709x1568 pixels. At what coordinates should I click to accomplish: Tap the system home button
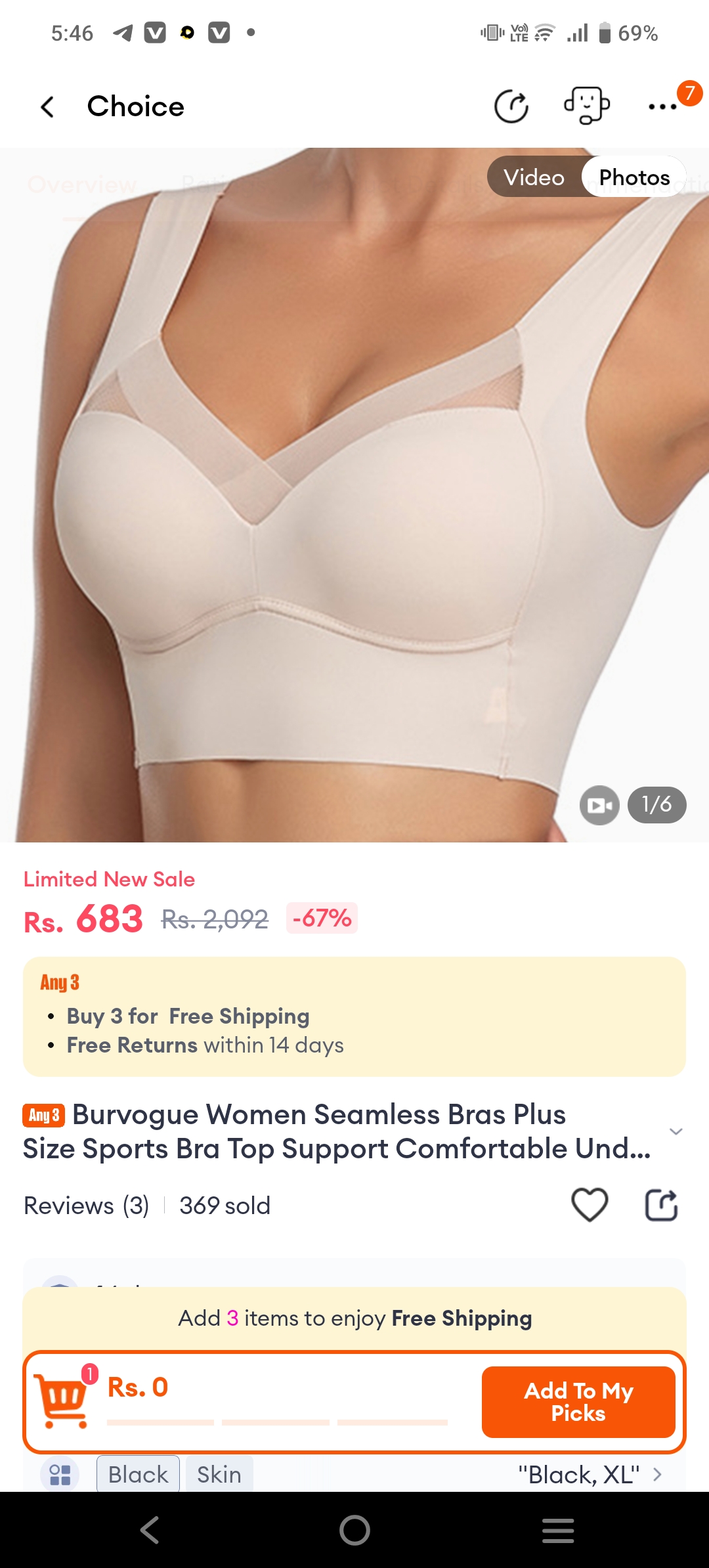pos(354,1530)
